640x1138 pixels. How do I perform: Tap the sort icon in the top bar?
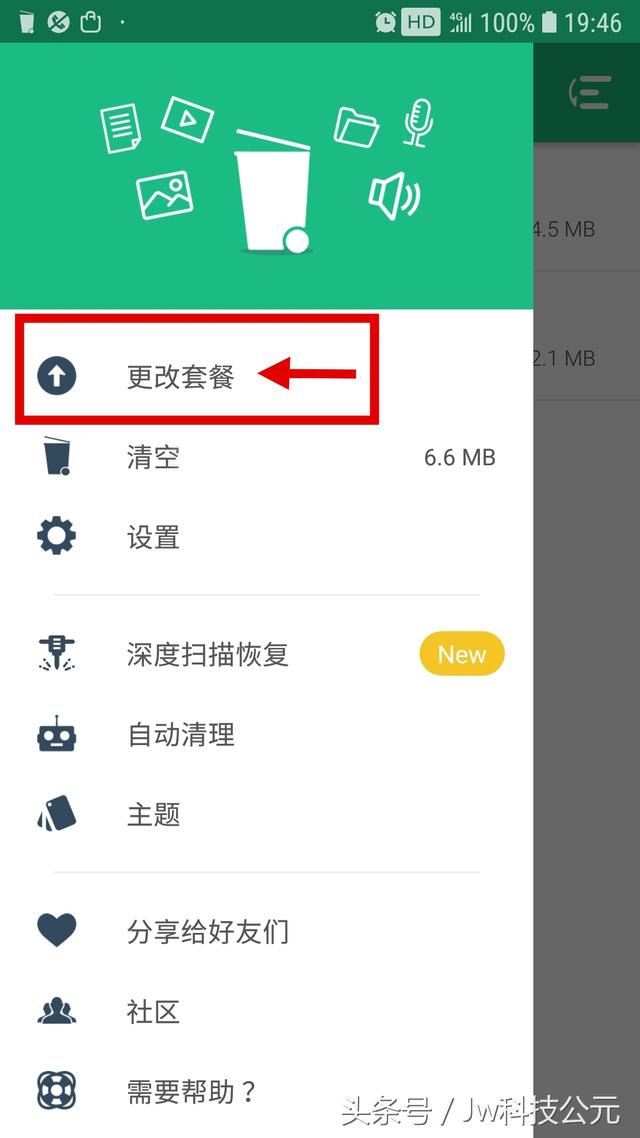[x=590, y=92]
